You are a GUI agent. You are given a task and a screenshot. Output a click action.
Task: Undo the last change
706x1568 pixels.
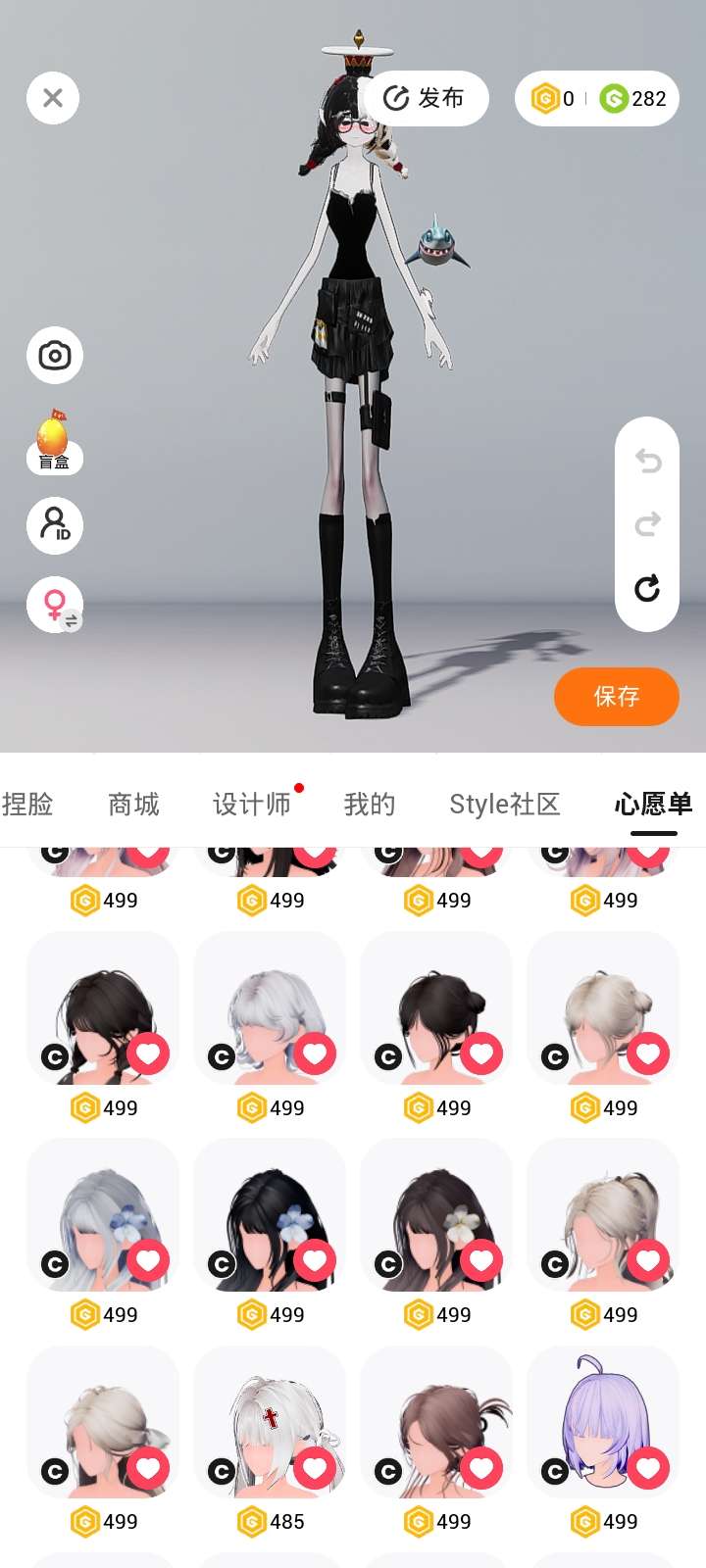pos(647,461)
